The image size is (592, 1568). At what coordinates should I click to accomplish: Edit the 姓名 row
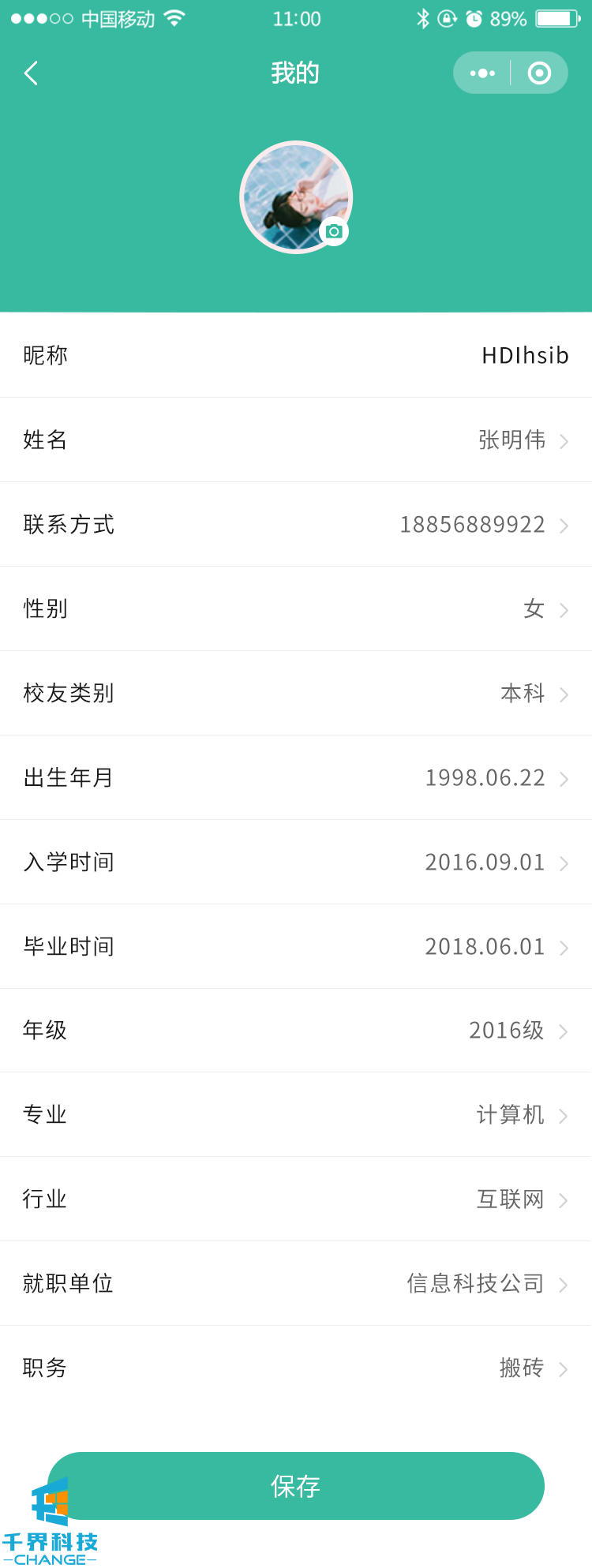[296, 440]
